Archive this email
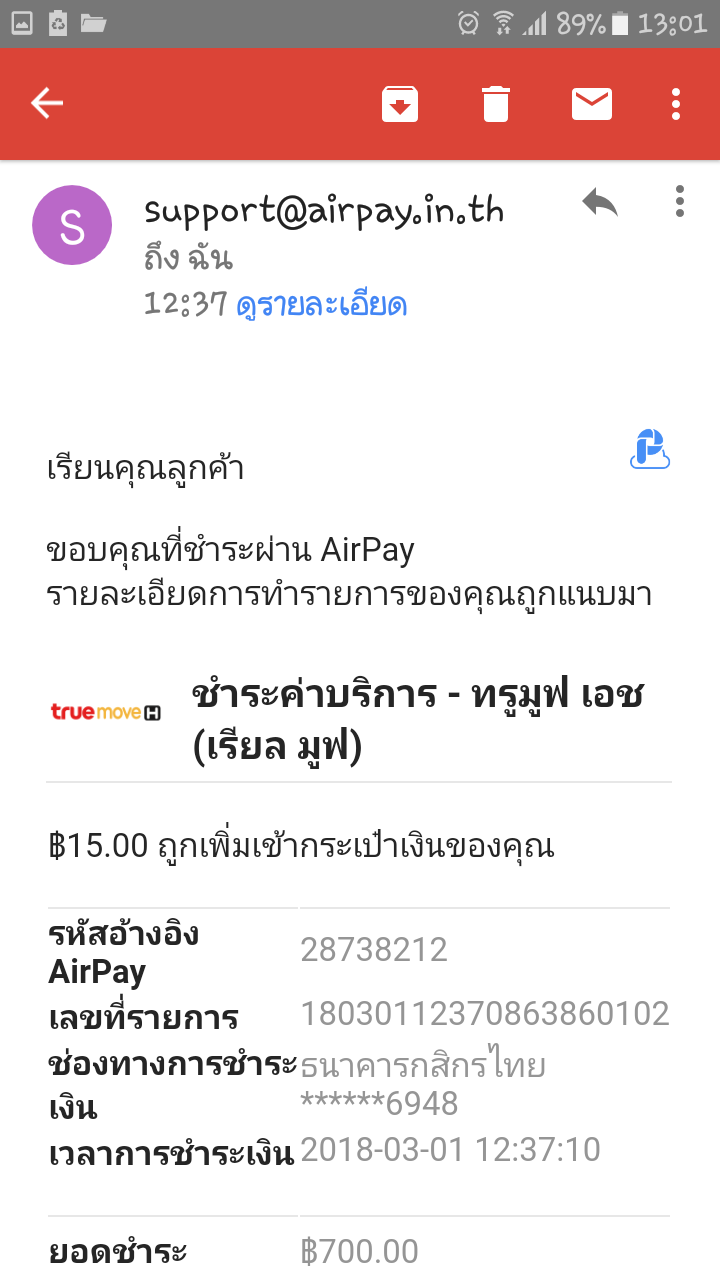The height and width of the screenshot is (1280, 720). coord(400,104)
